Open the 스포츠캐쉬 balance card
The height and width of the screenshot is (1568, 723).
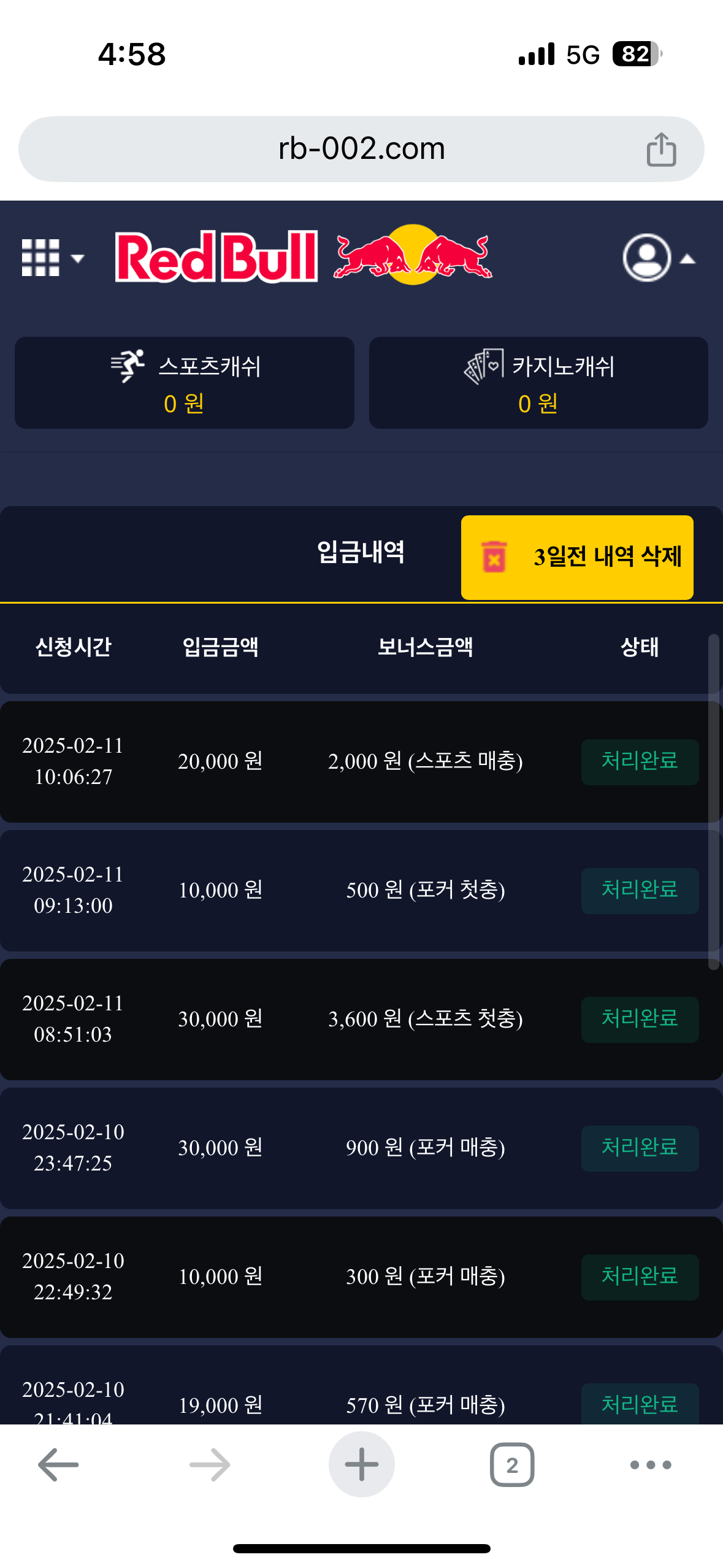185,383
